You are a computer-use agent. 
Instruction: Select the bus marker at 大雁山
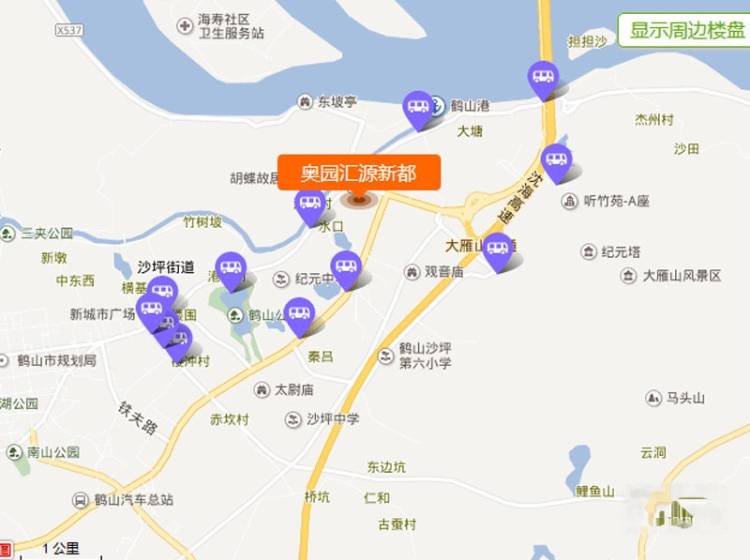[x=497, y=248]
